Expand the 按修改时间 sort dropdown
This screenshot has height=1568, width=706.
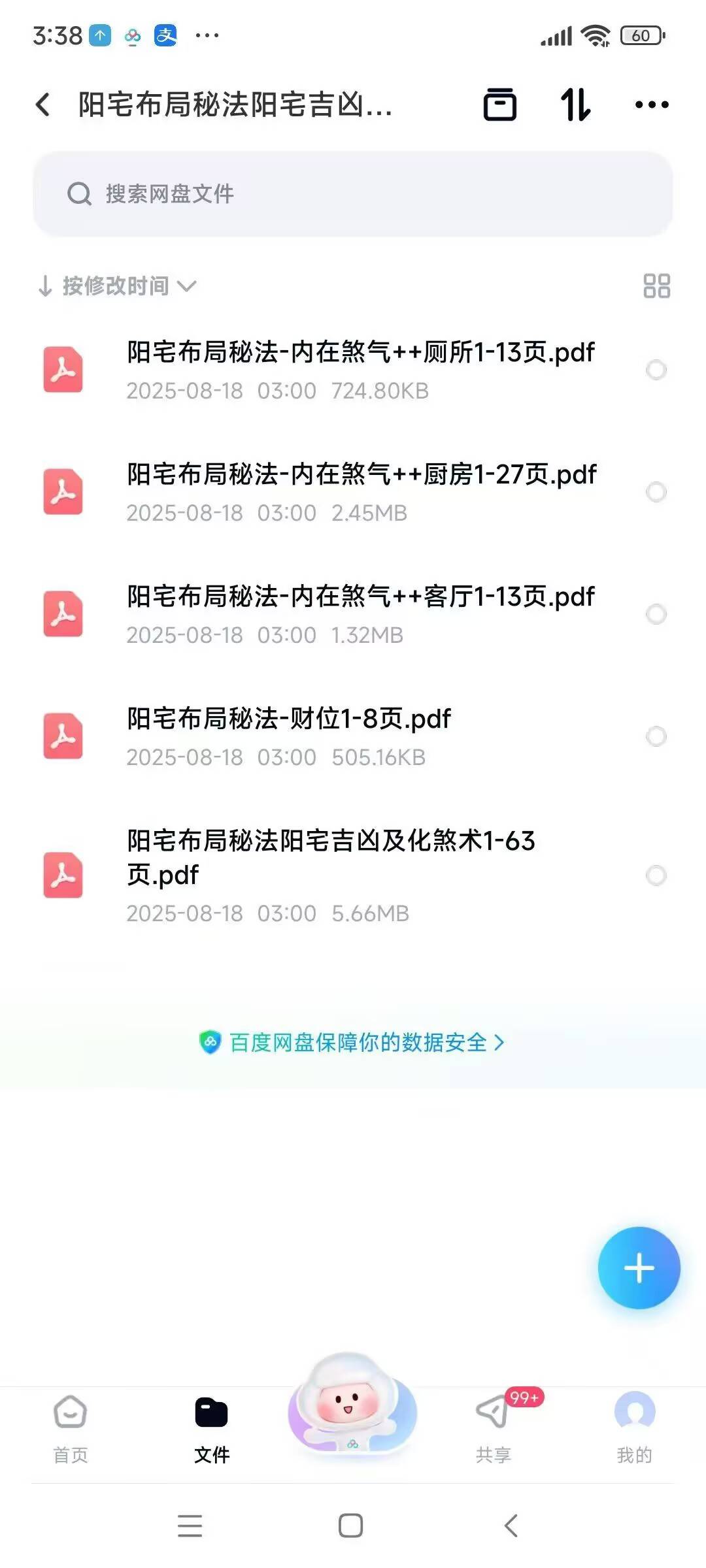click(x=118, y=286)
